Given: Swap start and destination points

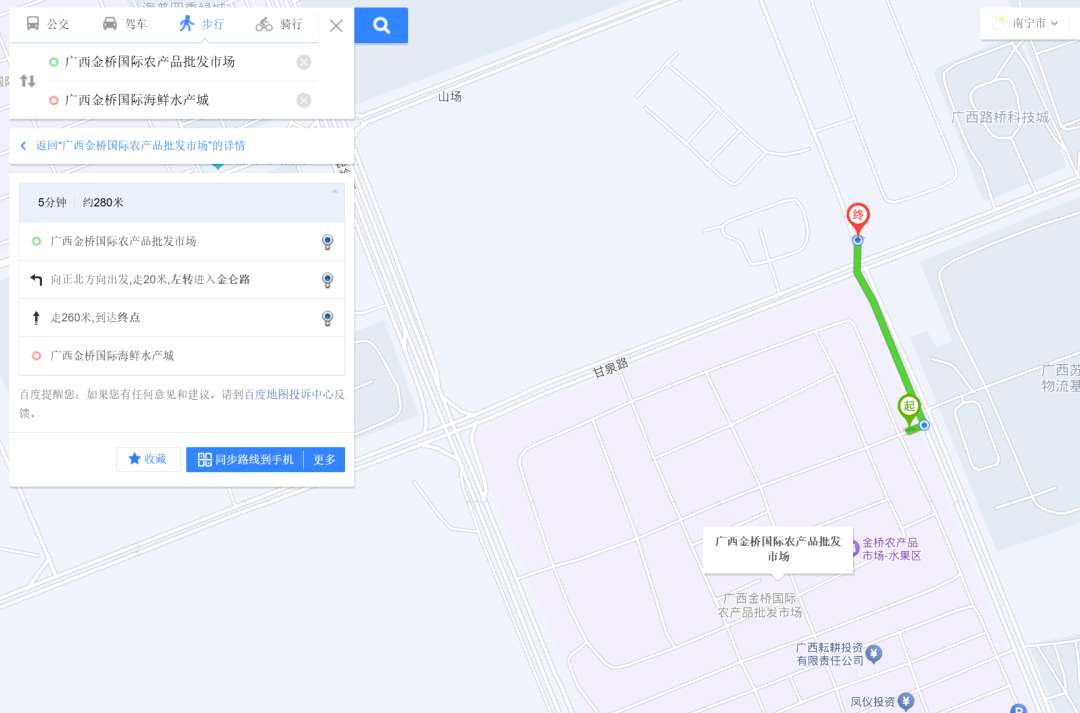Looking at the screenshot, I should (28, 81).
